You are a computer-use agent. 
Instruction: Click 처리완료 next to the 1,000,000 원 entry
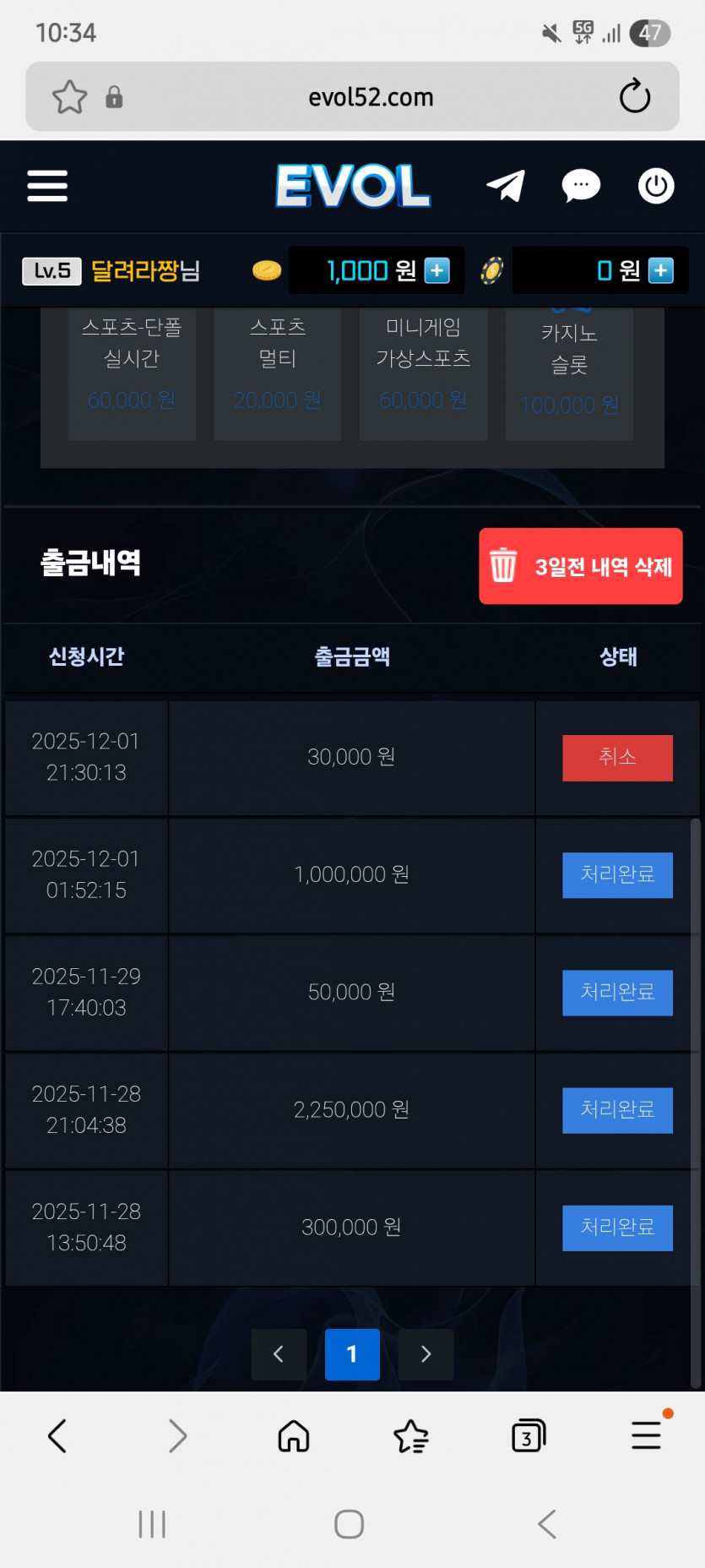[617, 875]
